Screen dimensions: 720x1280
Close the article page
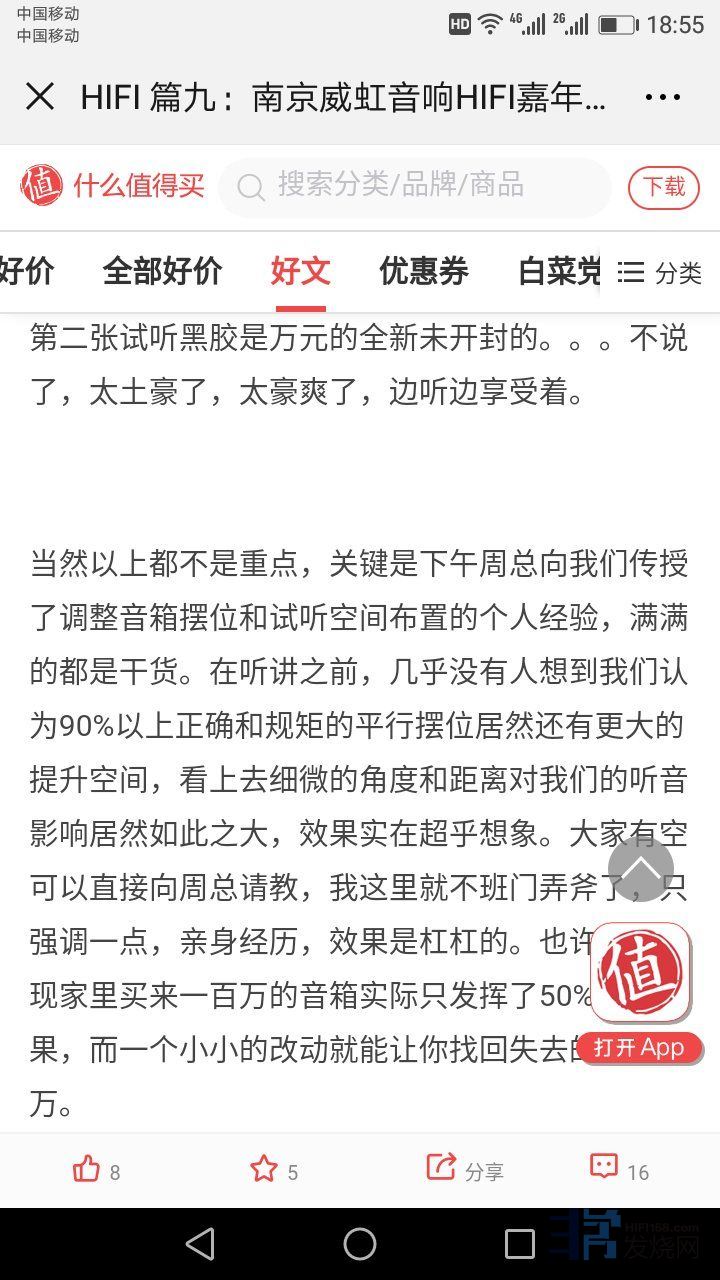tap(40, 97)
